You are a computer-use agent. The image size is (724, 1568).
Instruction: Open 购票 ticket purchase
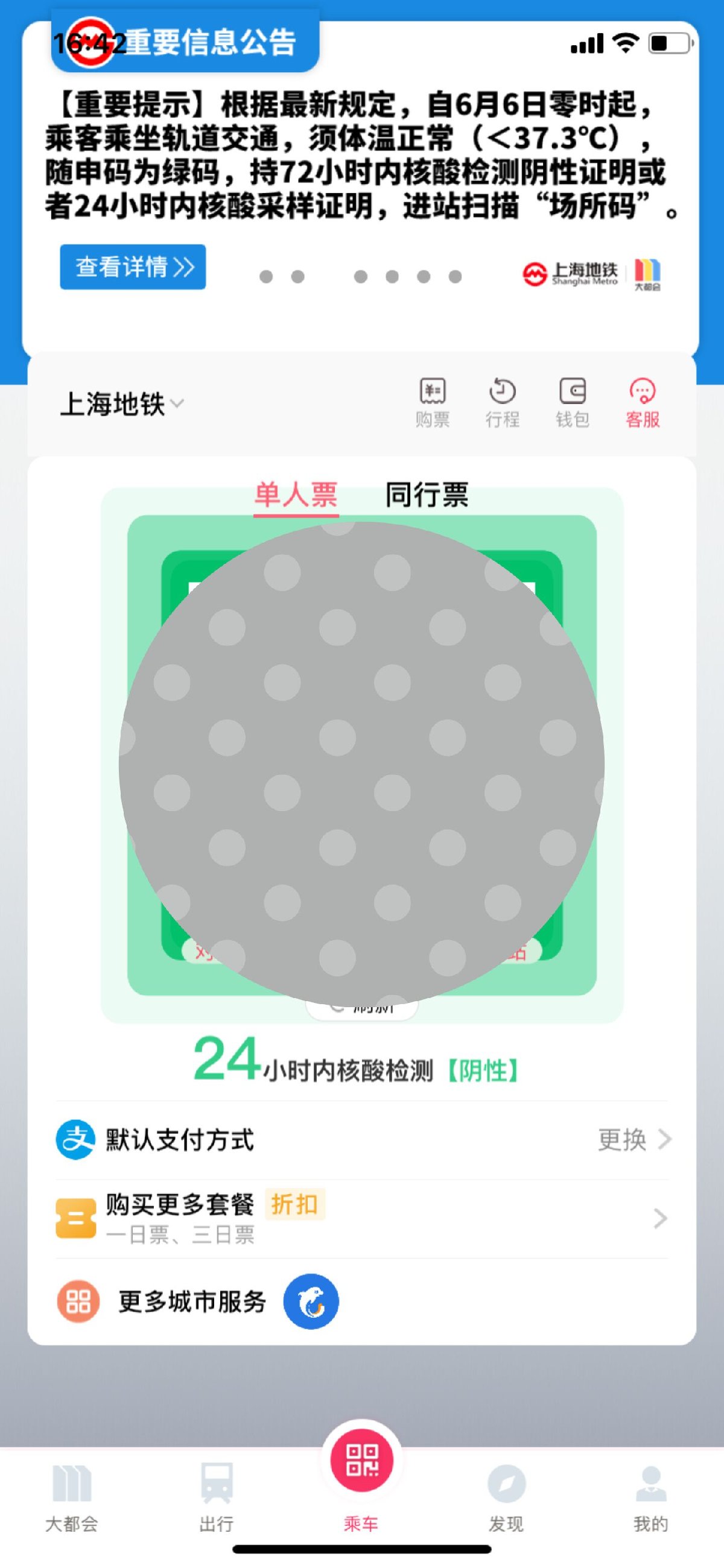coord(433,402)
